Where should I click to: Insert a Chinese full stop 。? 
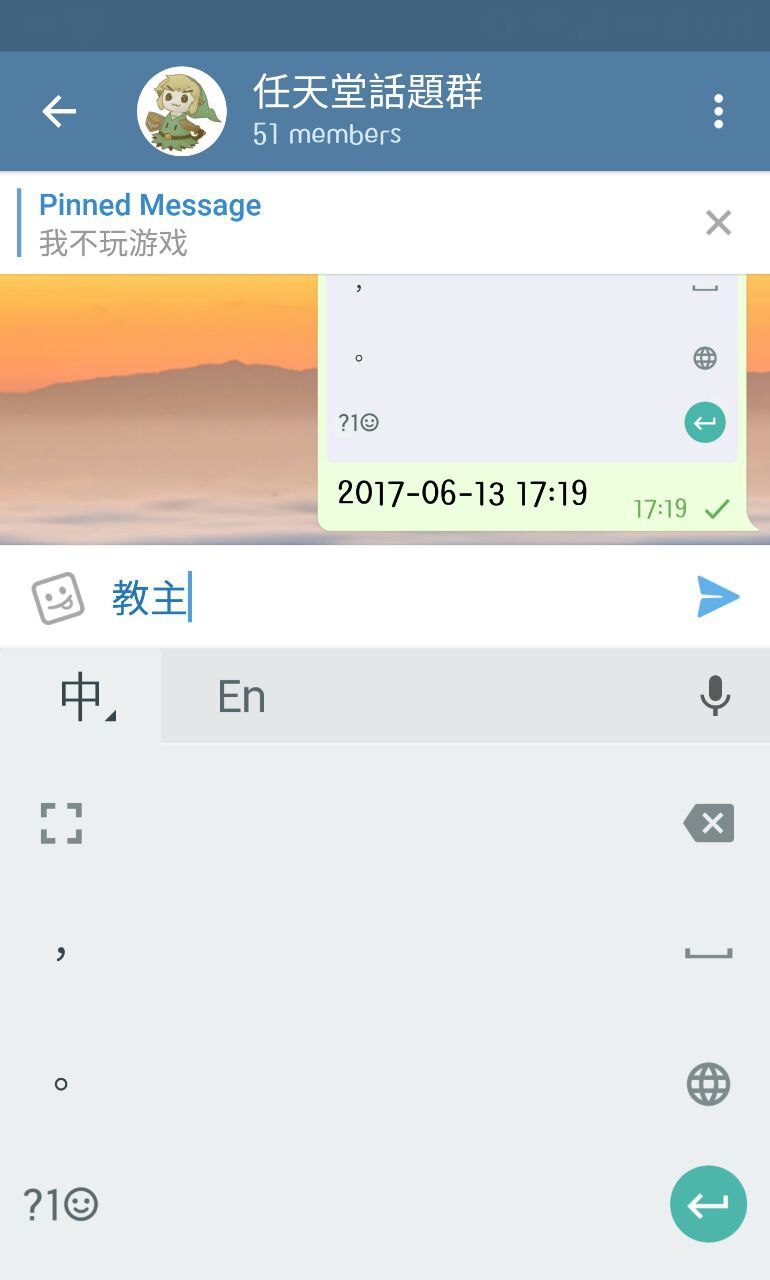point(61,1084)
